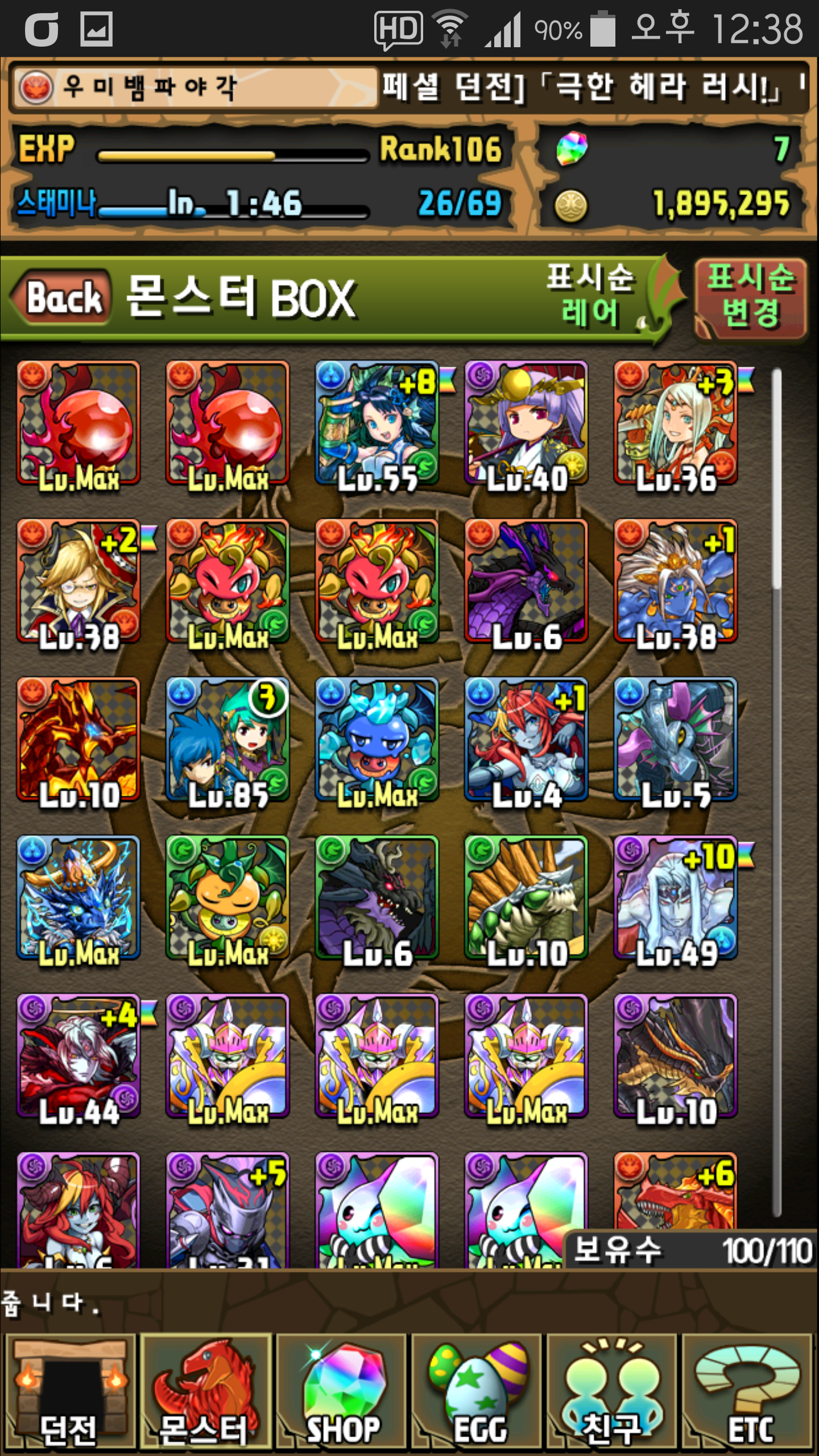The image size is (819, 1456).
Task: Select the blue-haired Lv.55 +8 monster
Action: 377,424
